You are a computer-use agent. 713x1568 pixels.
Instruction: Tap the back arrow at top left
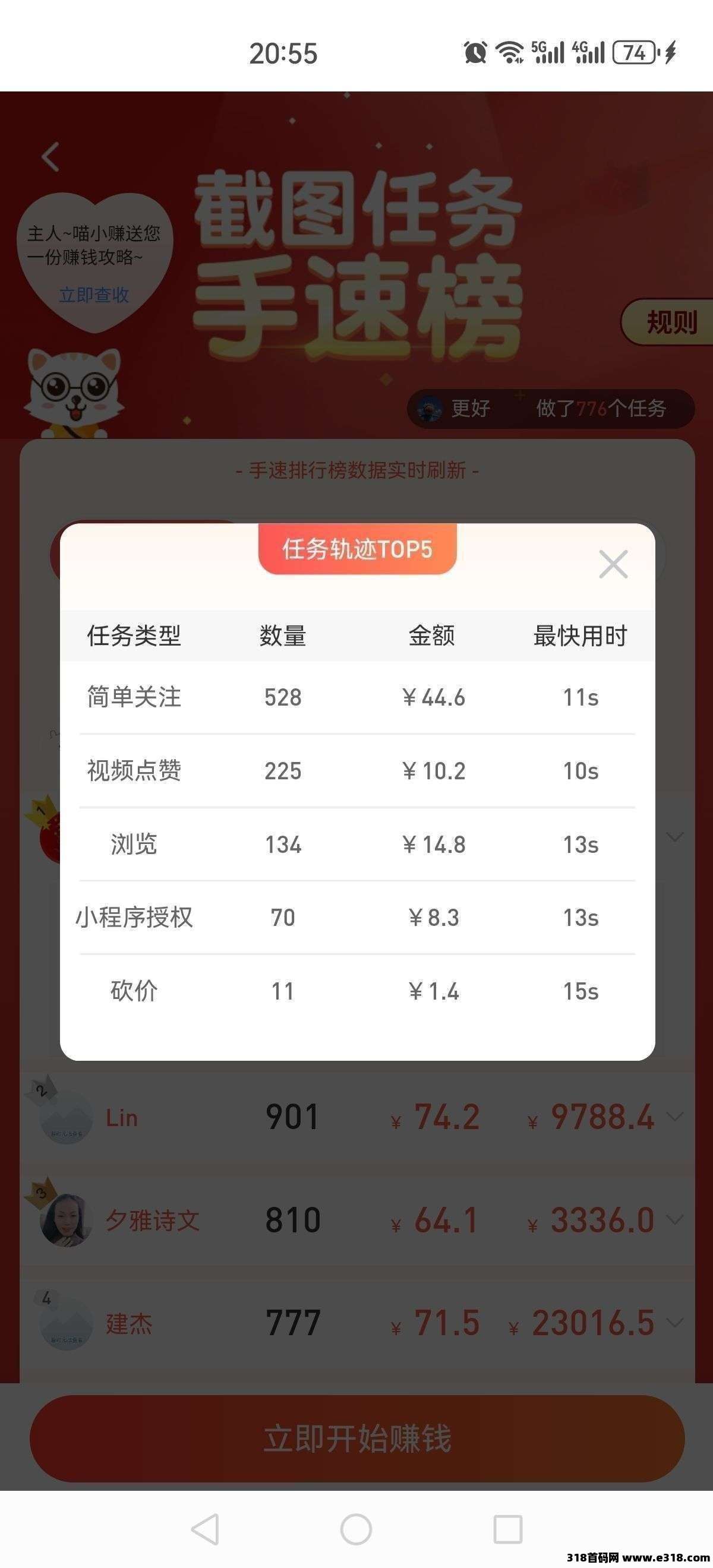[49, 157]
